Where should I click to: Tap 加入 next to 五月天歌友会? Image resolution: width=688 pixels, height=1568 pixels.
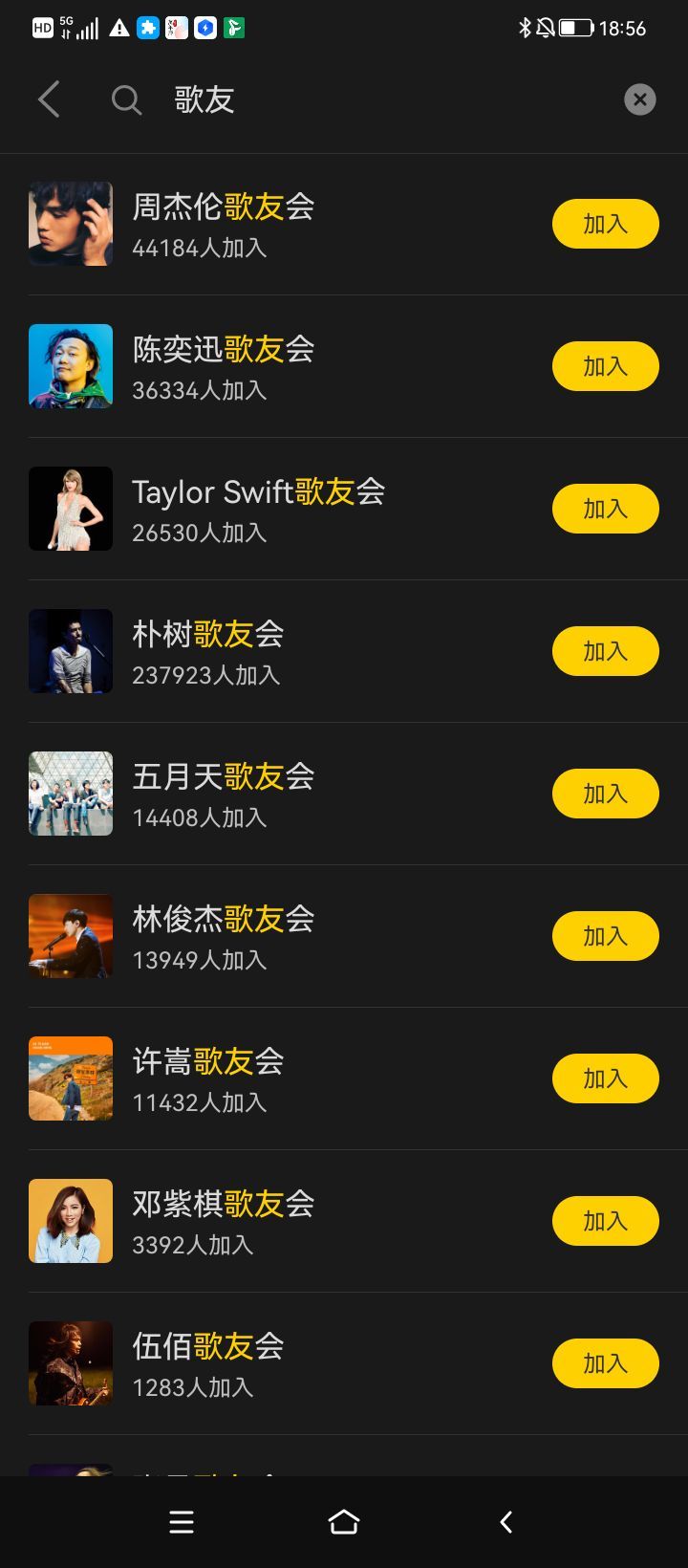pyautogui.click(x=605, y=794)
